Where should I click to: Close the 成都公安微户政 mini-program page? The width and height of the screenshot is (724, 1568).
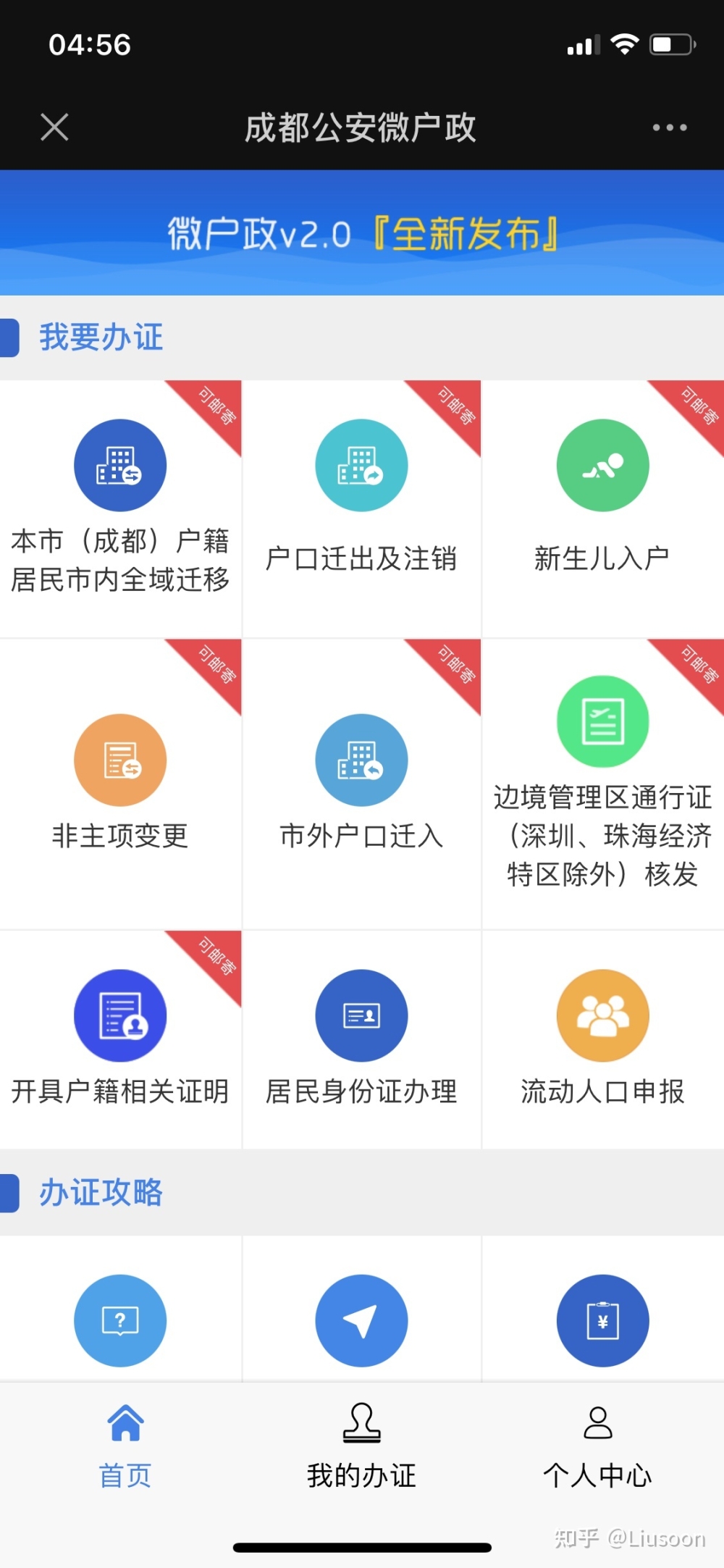(54, 127)
